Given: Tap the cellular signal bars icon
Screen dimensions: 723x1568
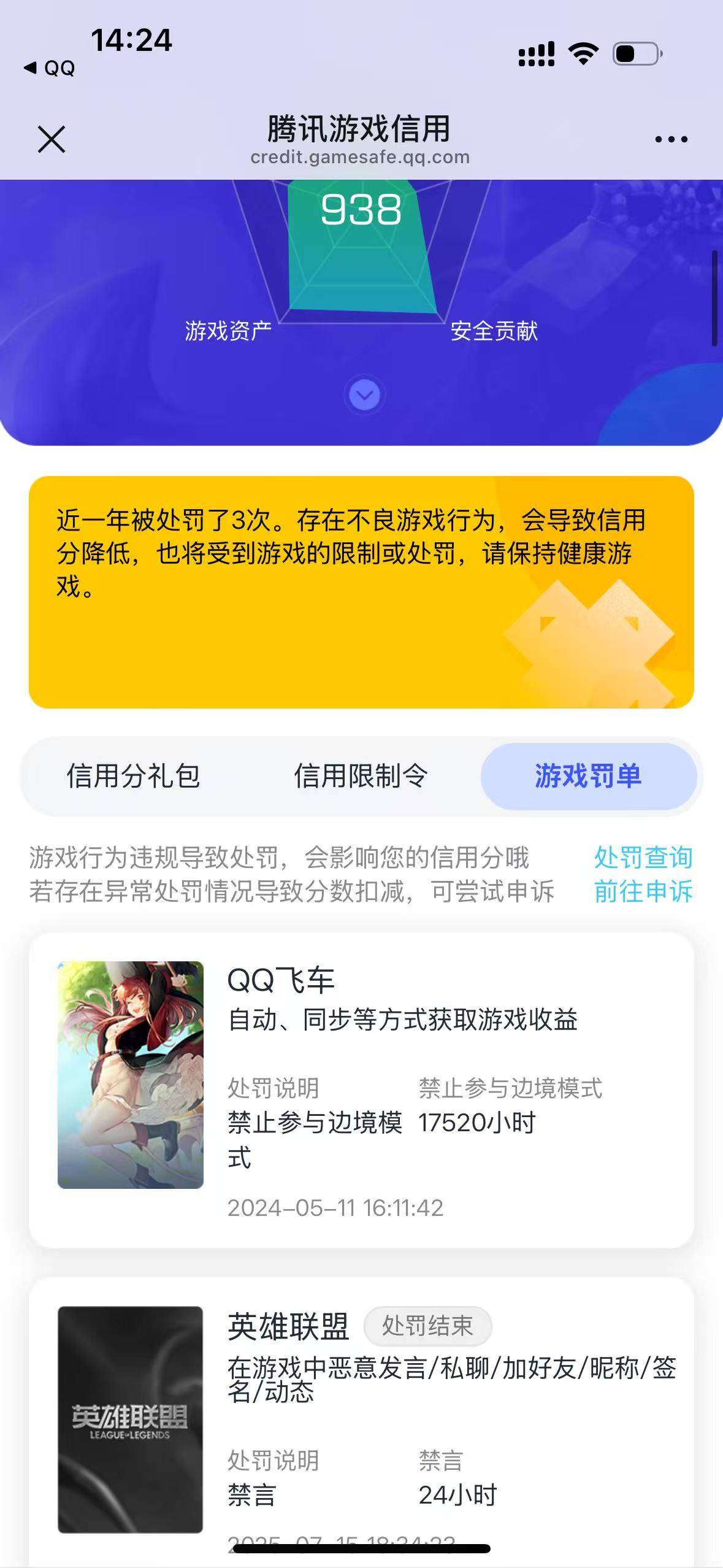Looking at the screenshot, I should 537,53.
